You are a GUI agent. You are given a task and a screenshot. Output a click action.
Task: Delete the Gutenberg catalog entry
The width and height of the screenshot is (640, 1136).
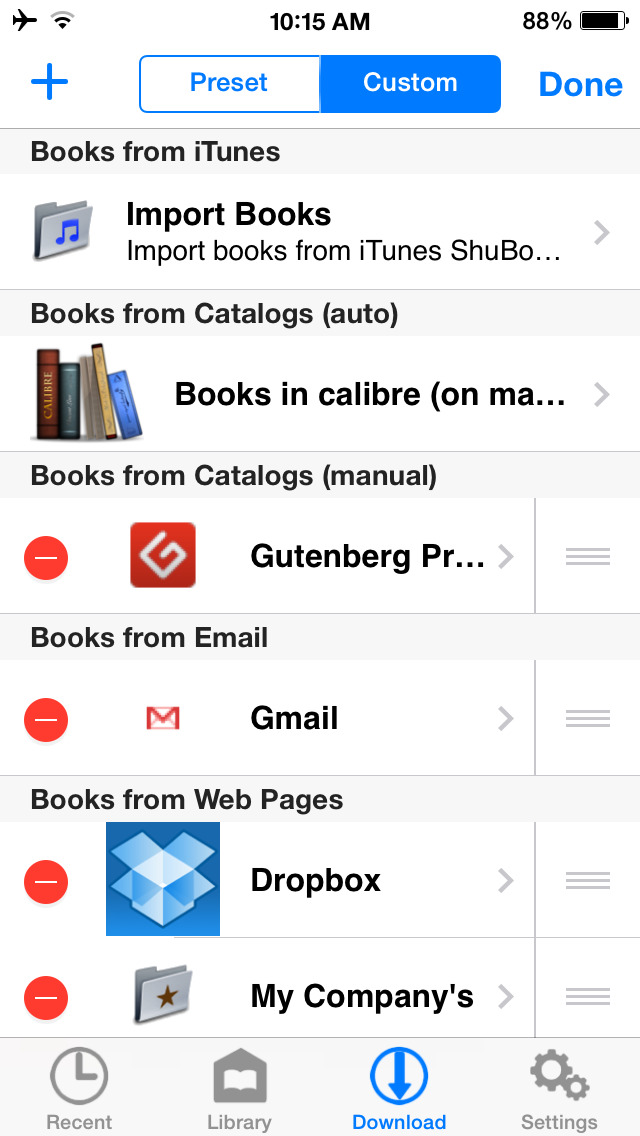click(46, 557)
